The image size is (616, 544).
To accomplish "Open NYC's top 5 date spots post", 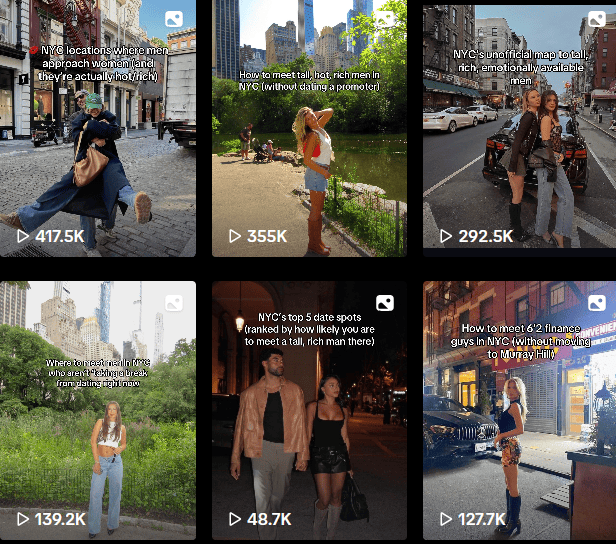I will (x=309, y=410).
